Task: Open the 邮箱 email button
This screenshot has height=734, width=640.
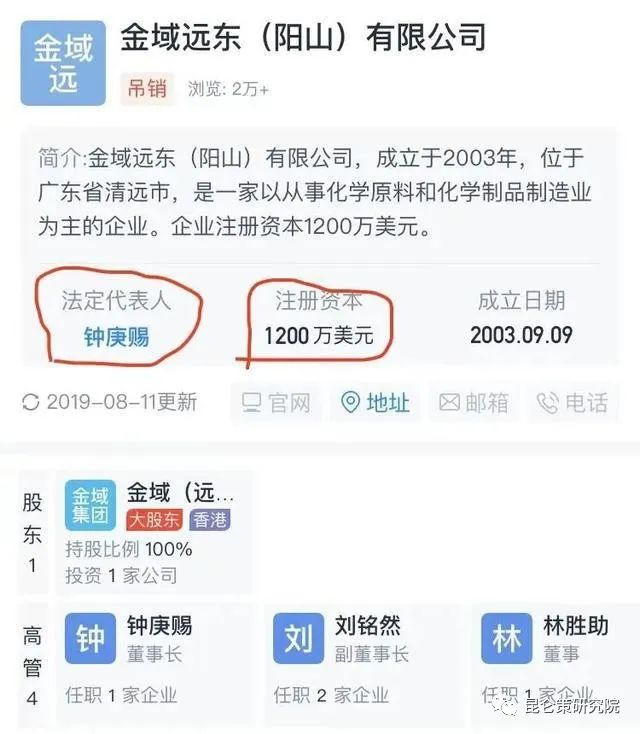Action: pos(474,403)
